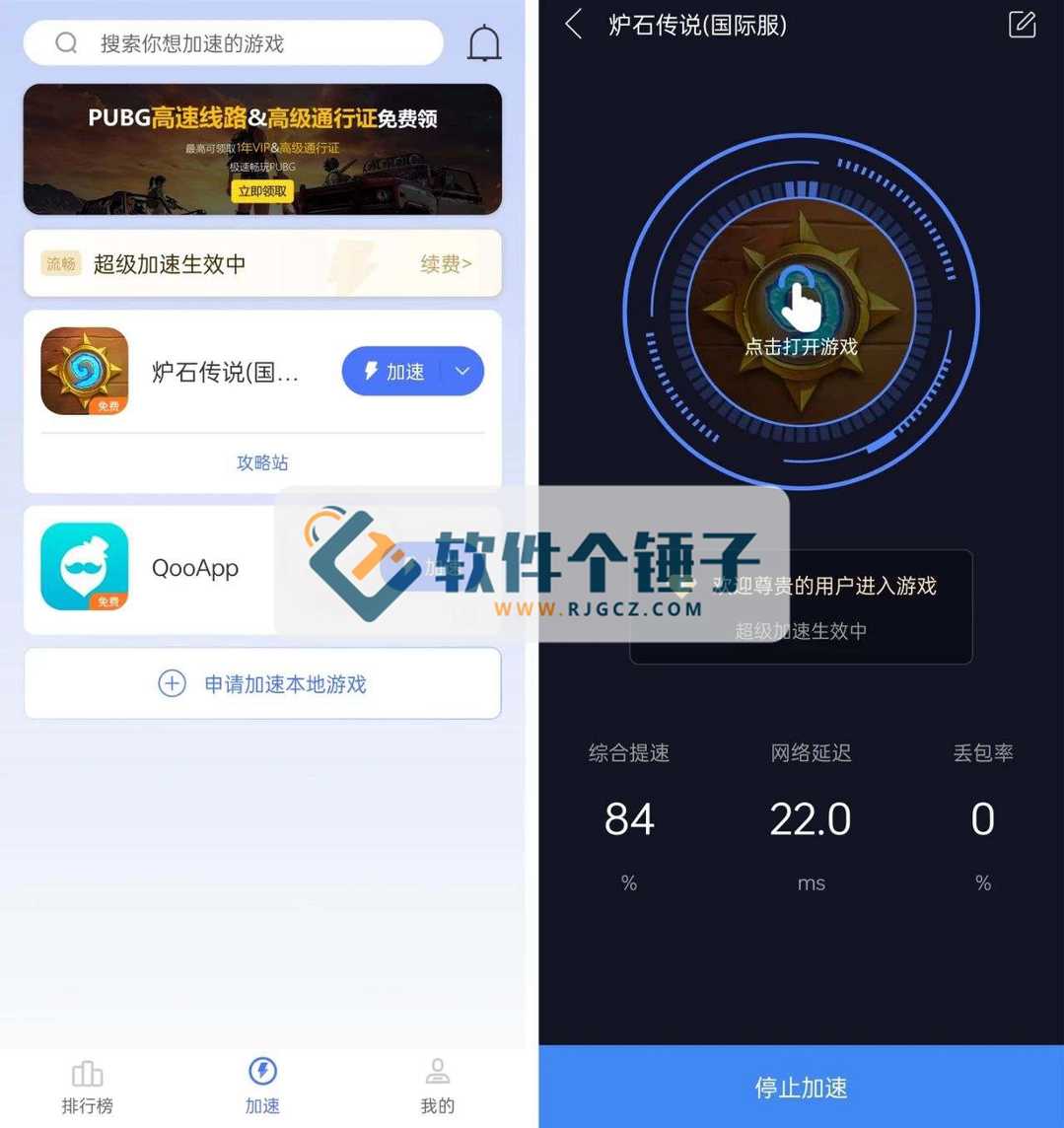Go back from 炉石传说(国际服) page
1064x1128 pixels.
[x=574, y=25]
